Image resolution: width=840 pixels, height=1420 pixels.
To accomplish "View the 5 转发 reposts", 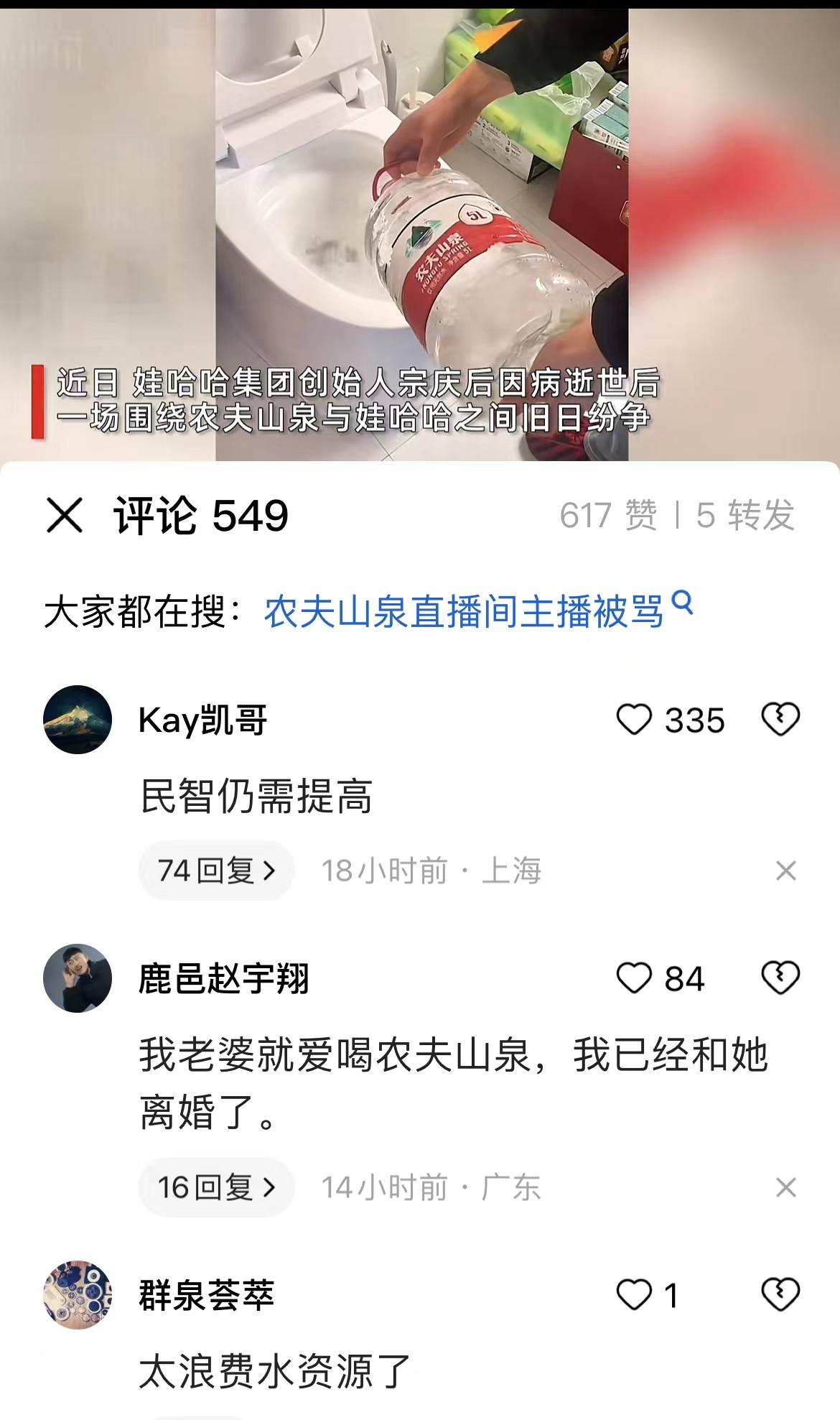I will (745, 516).
